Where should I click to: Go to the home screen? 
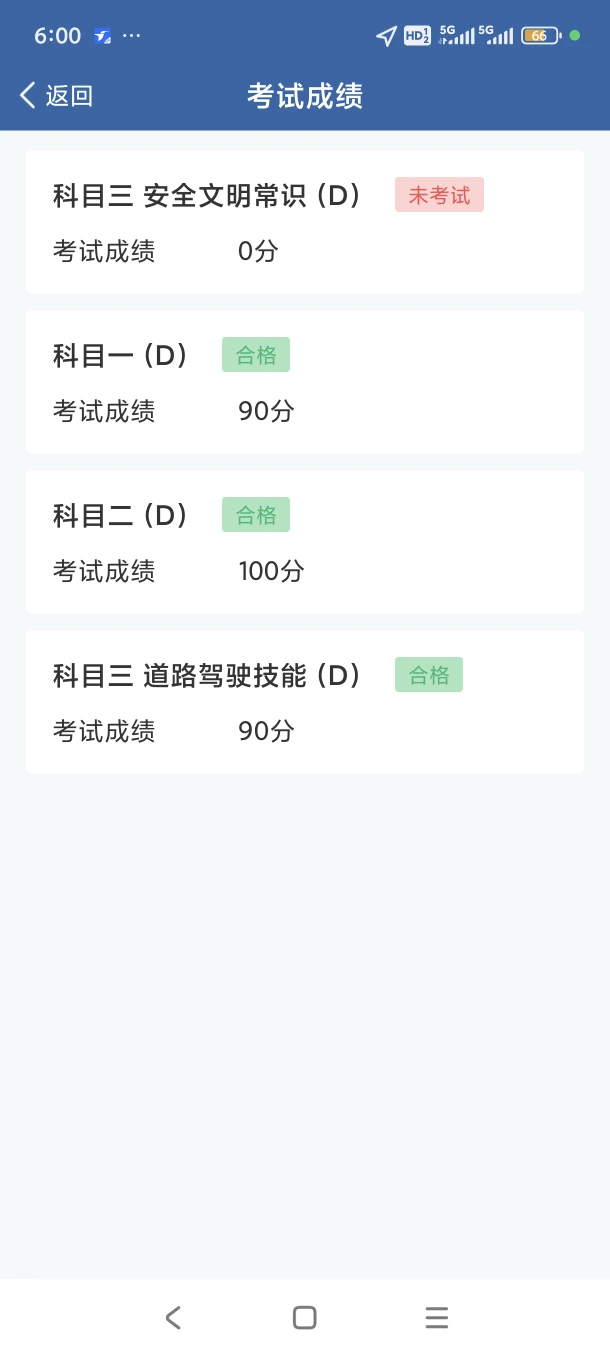305,1317
